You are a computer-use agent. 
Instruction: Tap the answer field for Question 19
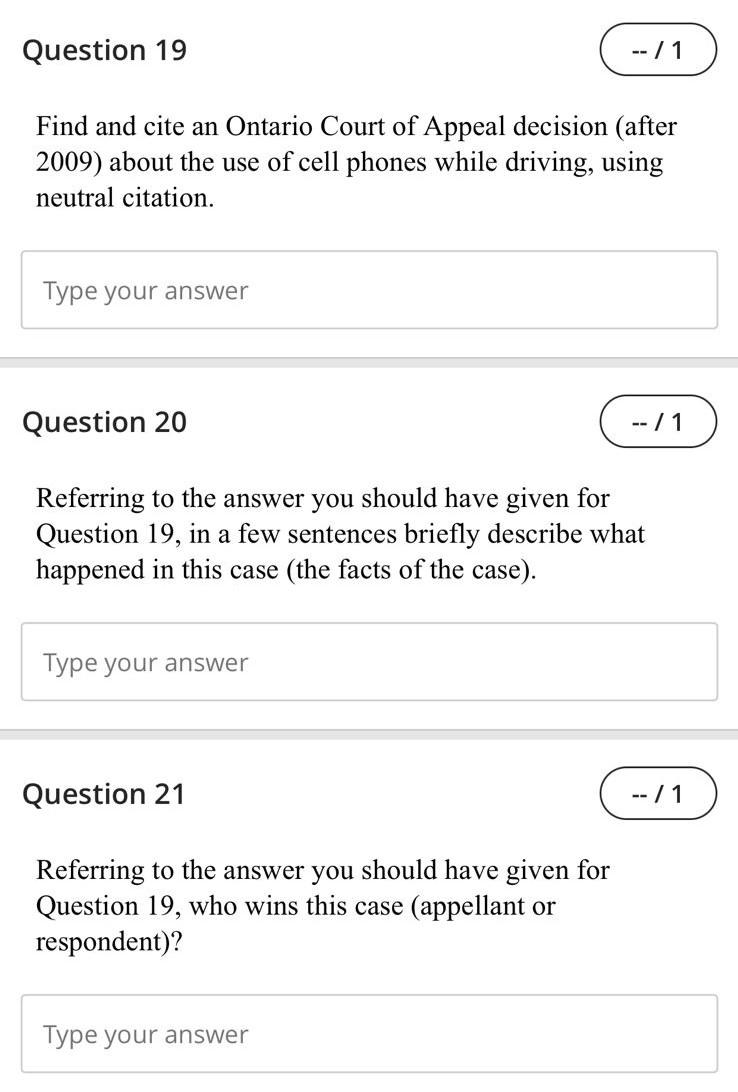coord(369,290)
